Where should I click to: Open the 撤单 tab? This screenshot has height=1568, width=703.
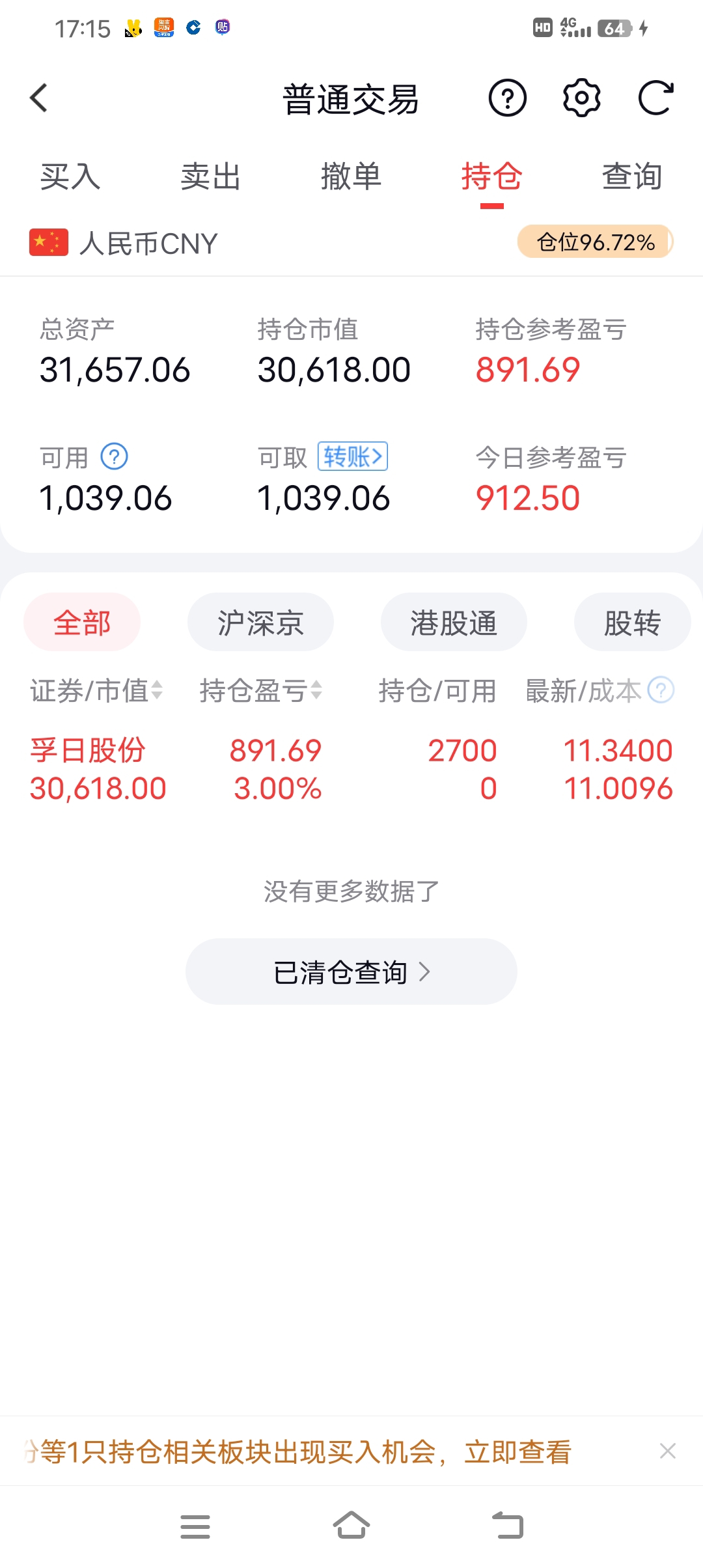point(351,176)
